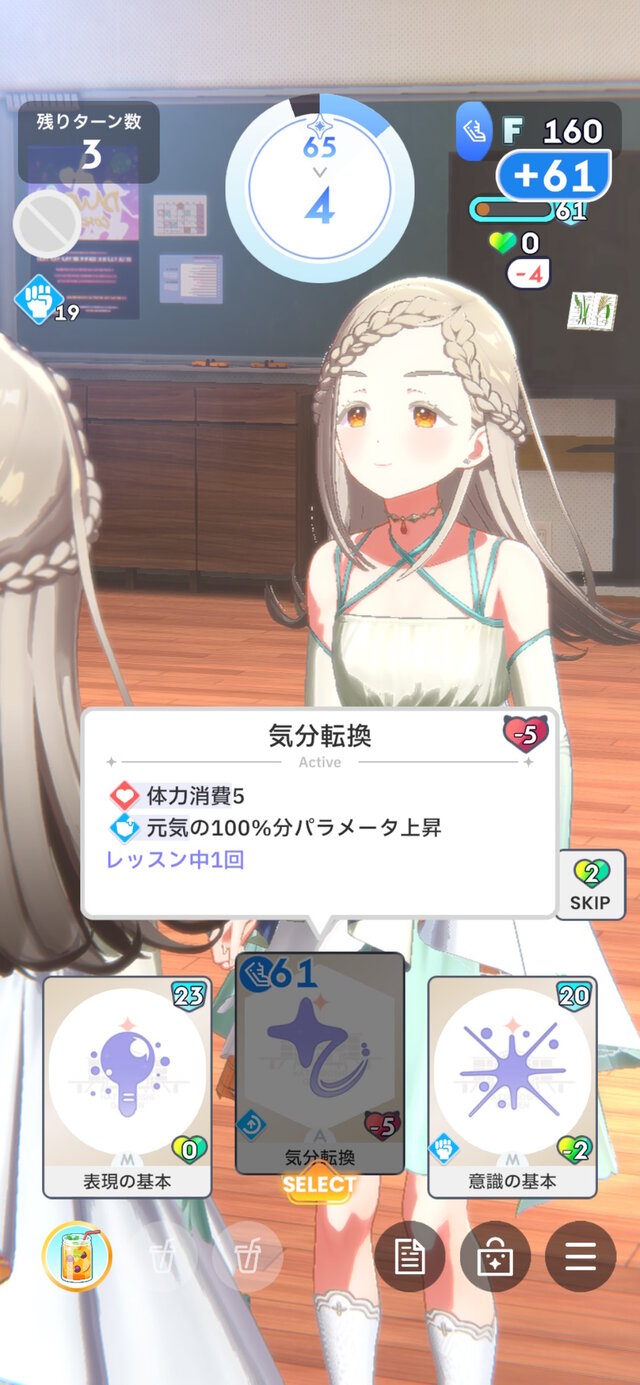Choose the 意識の基本 skill card

(x=512, y=1085)
